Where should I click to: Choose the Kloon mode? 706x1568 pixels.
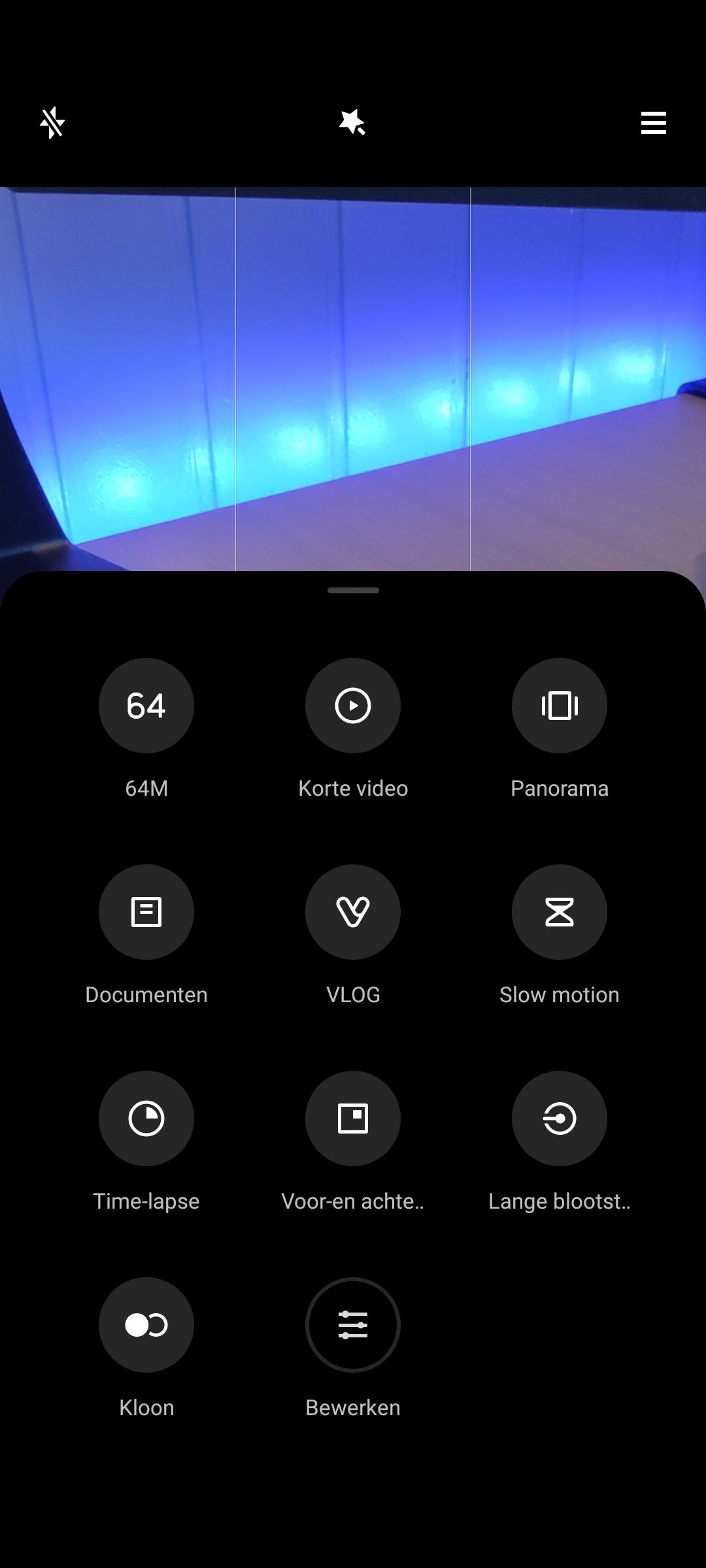coord(146,1325)
